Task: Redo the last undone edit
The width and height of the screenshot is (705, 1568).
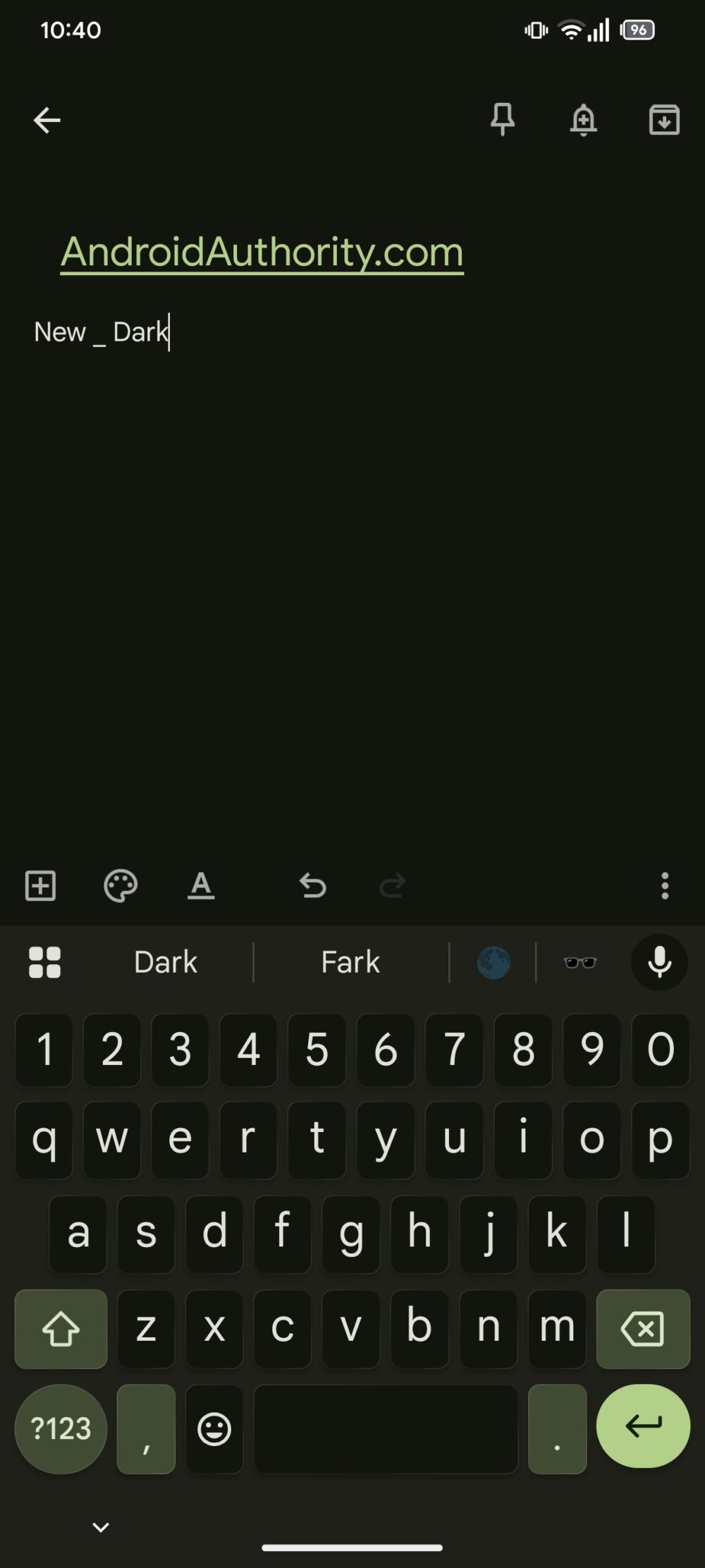Action: tap(393, 886)
